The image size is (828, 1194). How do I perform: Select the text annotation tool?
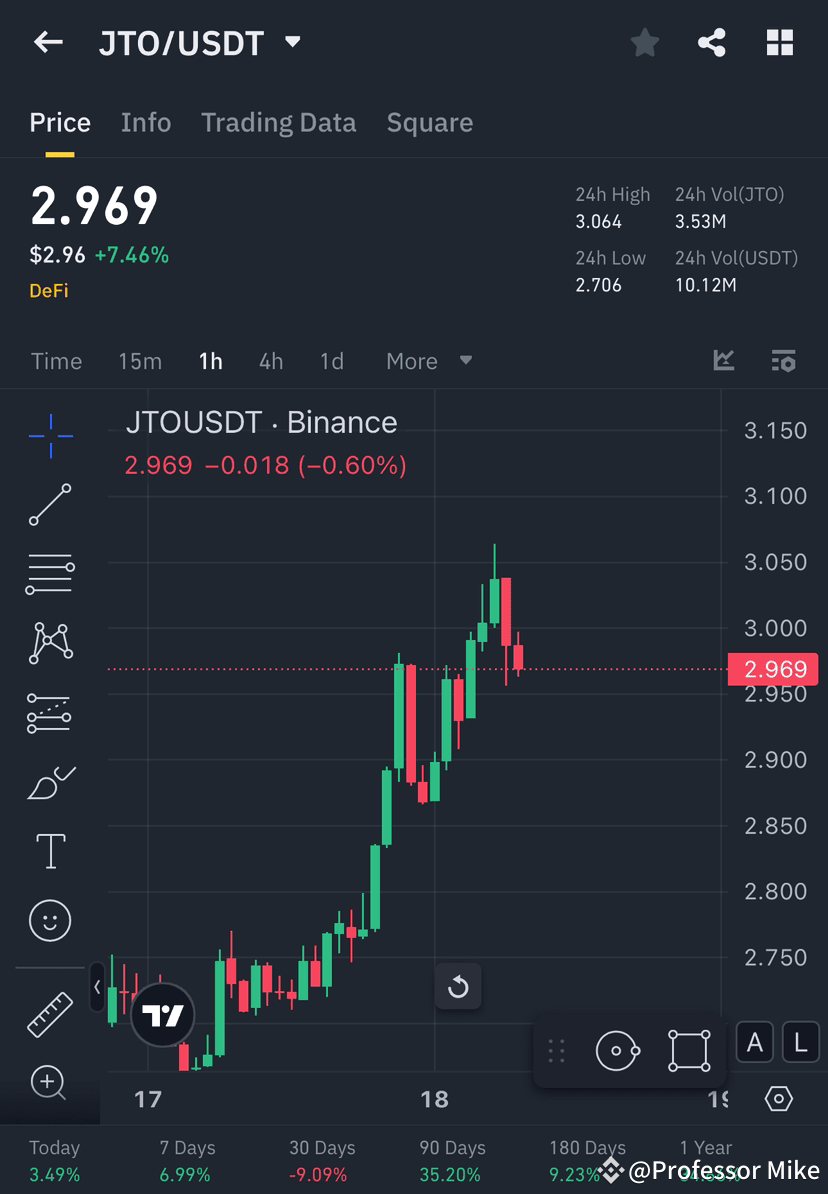pyautogui.click(x=50, y=850)
